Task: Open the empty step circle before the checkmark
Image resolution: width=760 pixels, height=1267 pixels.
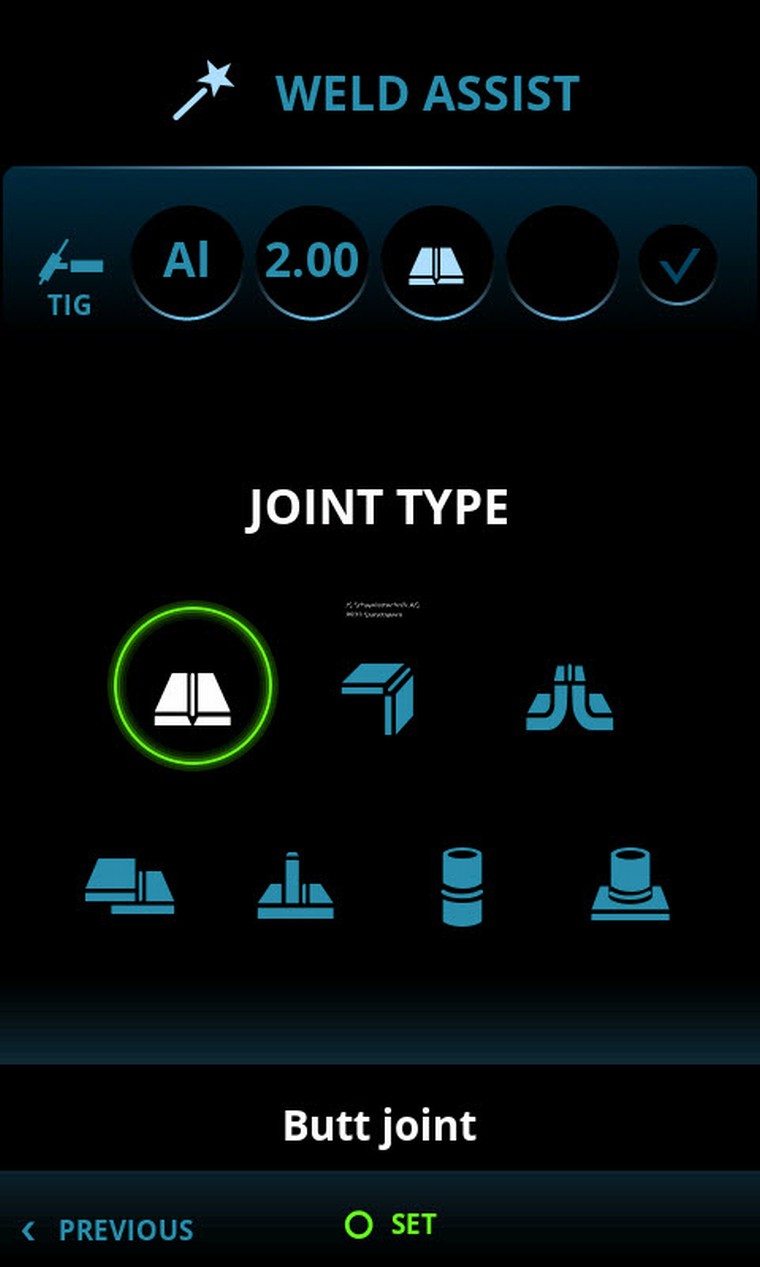Action: [562, 261]
